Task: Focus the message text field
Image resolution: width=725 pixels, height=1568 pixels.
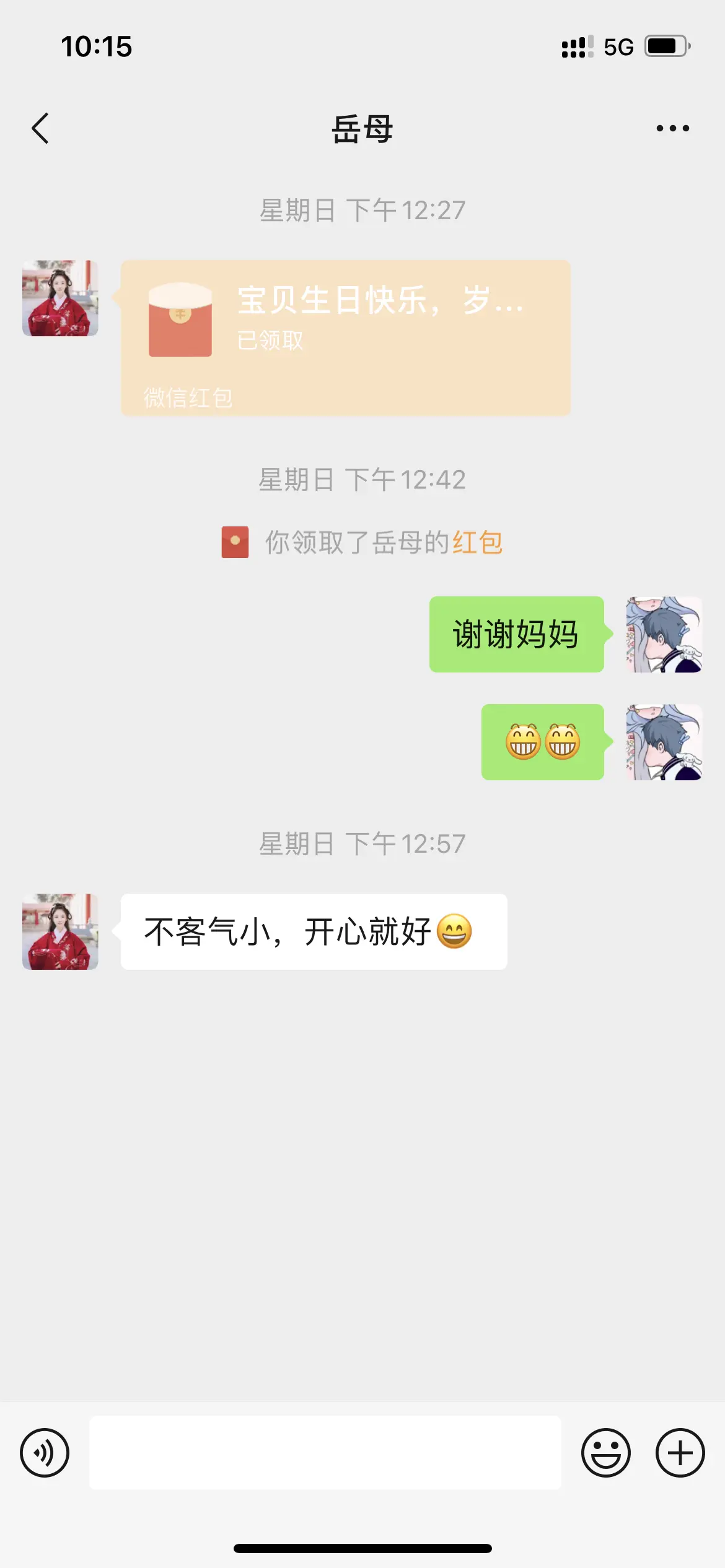Action: (325, 1452)
